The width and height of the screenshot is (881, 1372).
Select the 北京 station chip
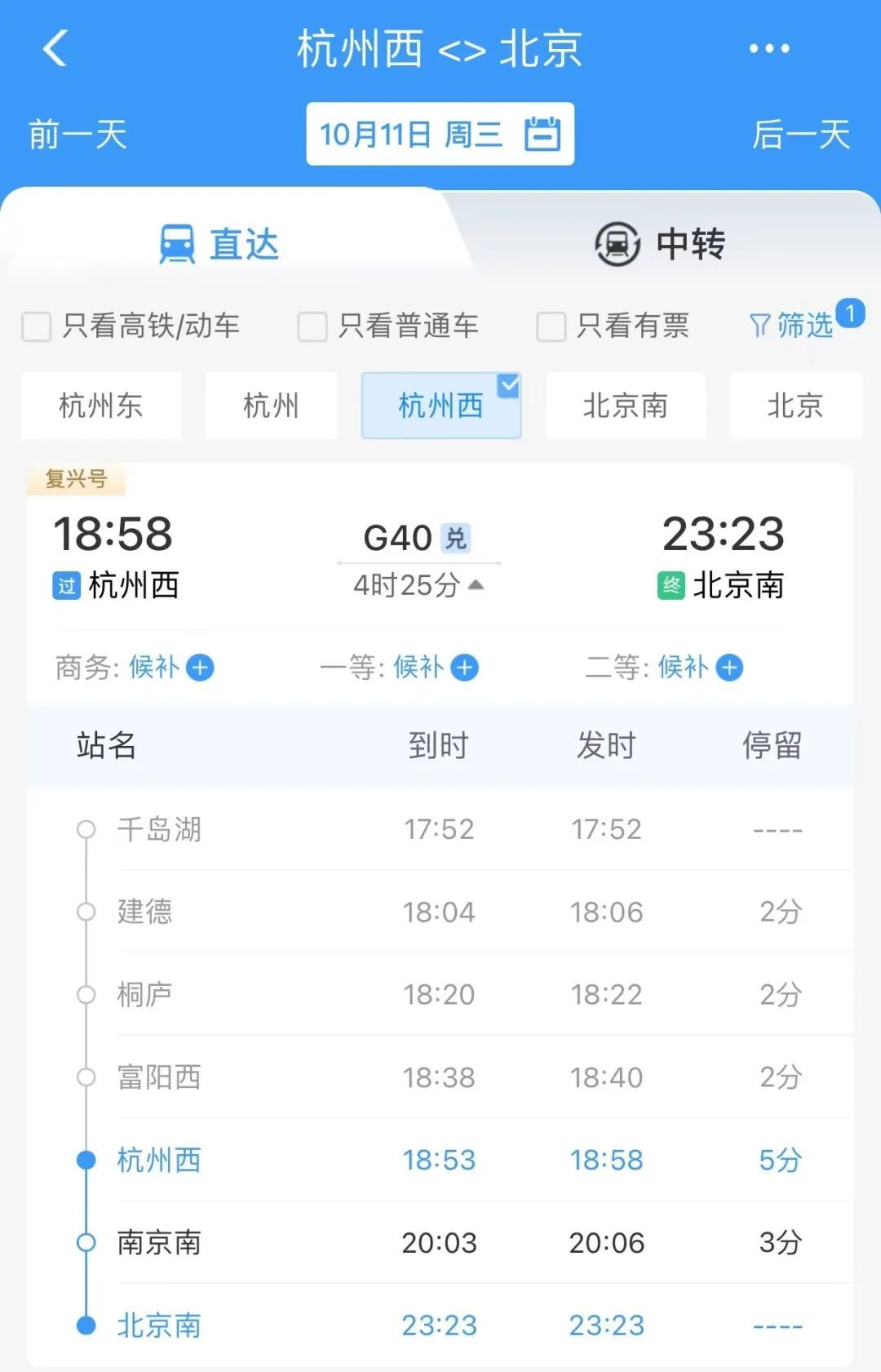click(x=795, y=406)
